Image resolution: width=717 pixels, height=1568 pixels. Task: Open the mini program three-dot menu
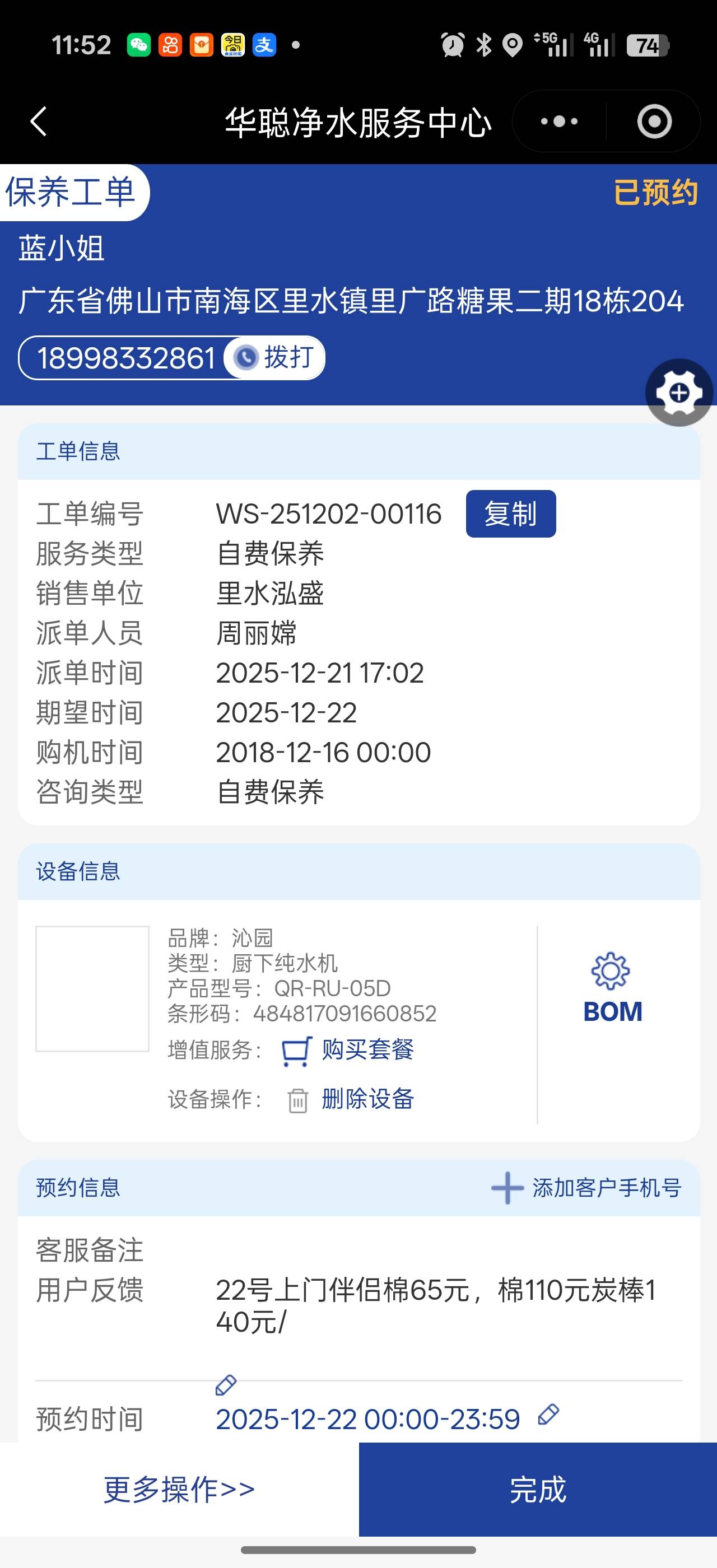tap(558, 121)
